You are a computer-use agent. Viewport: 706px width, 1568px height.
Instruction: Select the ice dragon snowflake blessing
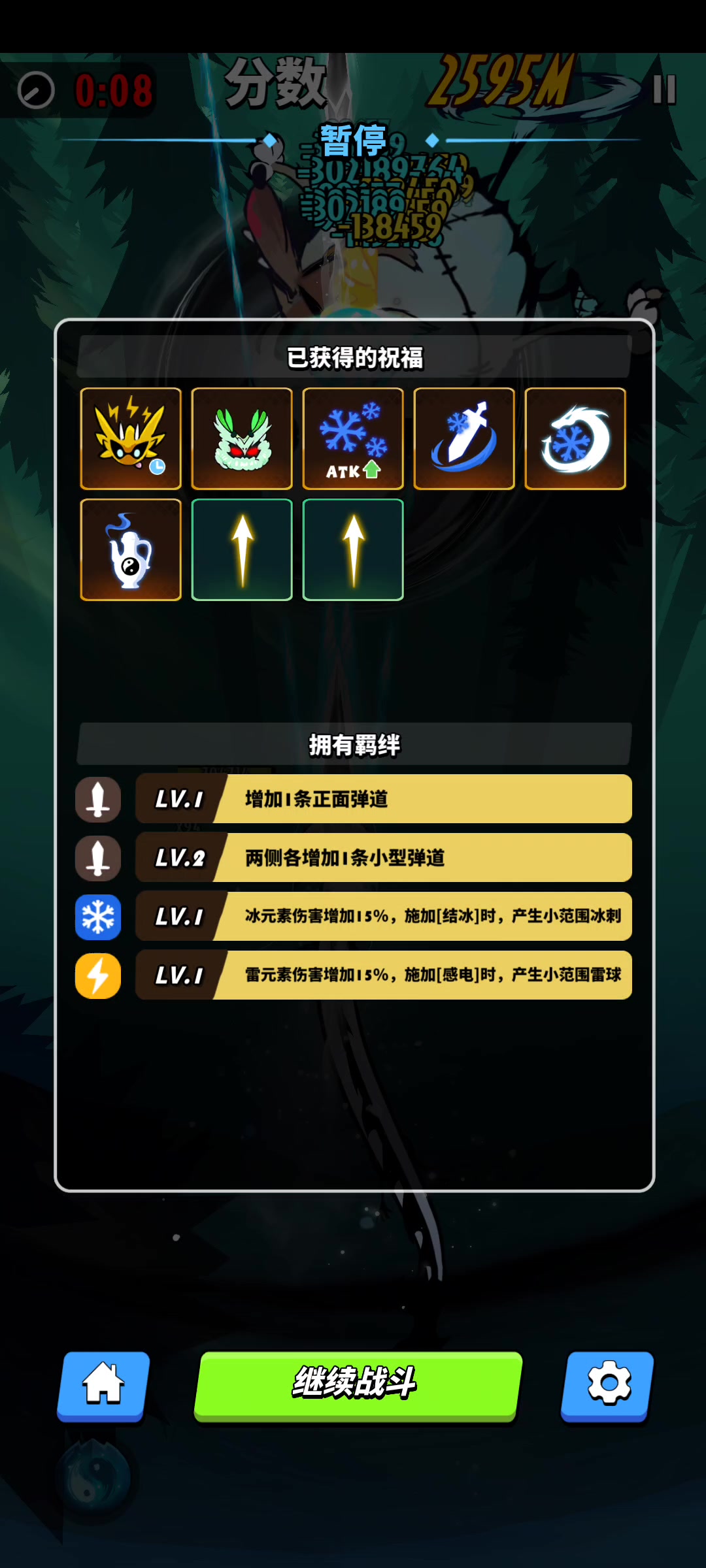[575, 438]
